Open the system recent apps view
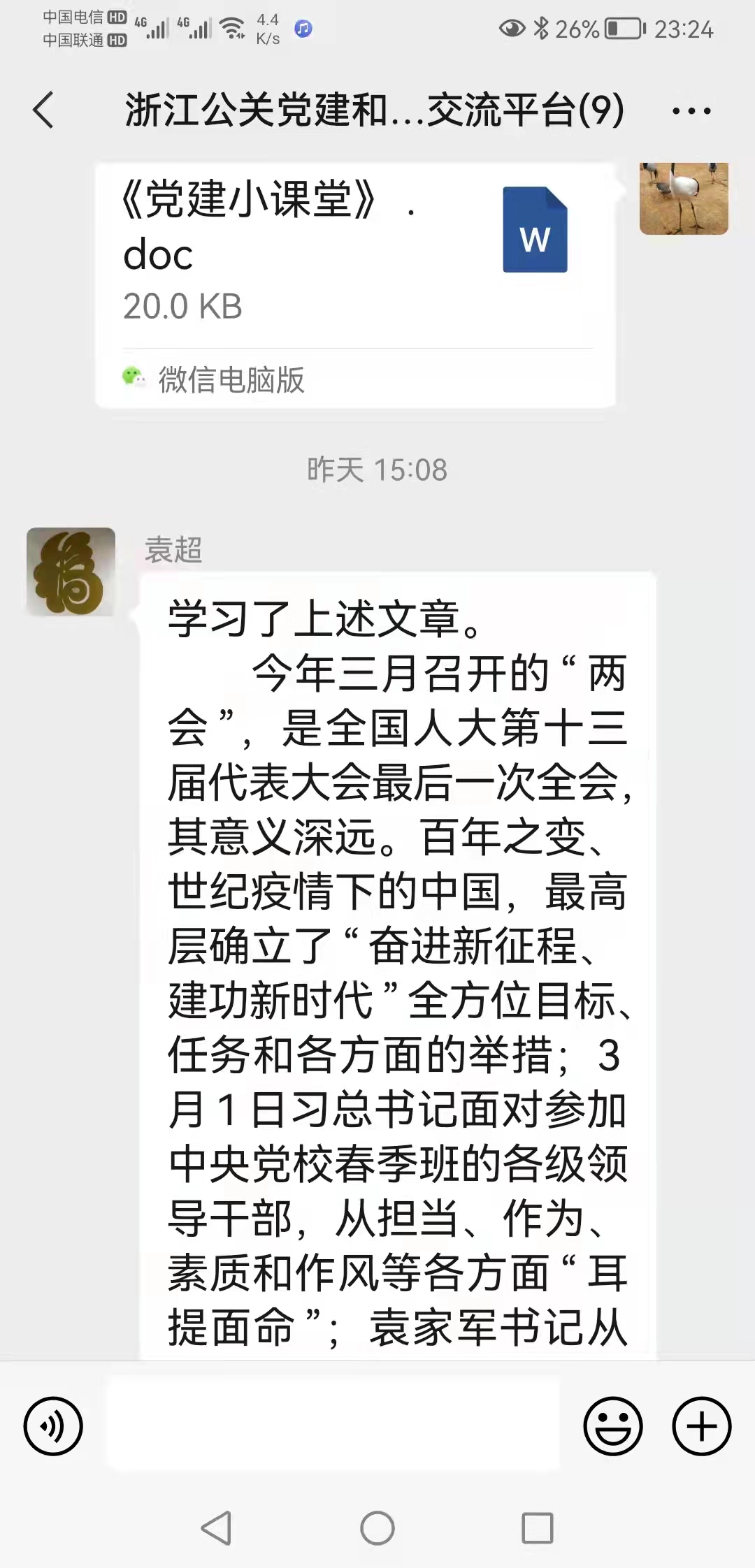Screen dimensions: 755x1568 click(x=537, y=1528)
